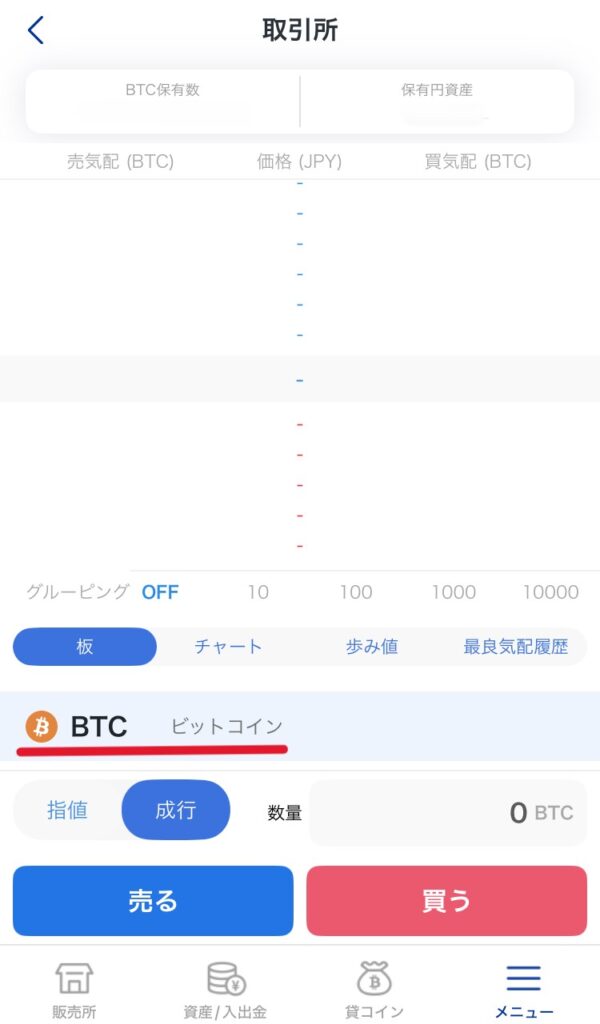
Task: Open 販売所 in the bottom navigation
Action: coord(75,989)
